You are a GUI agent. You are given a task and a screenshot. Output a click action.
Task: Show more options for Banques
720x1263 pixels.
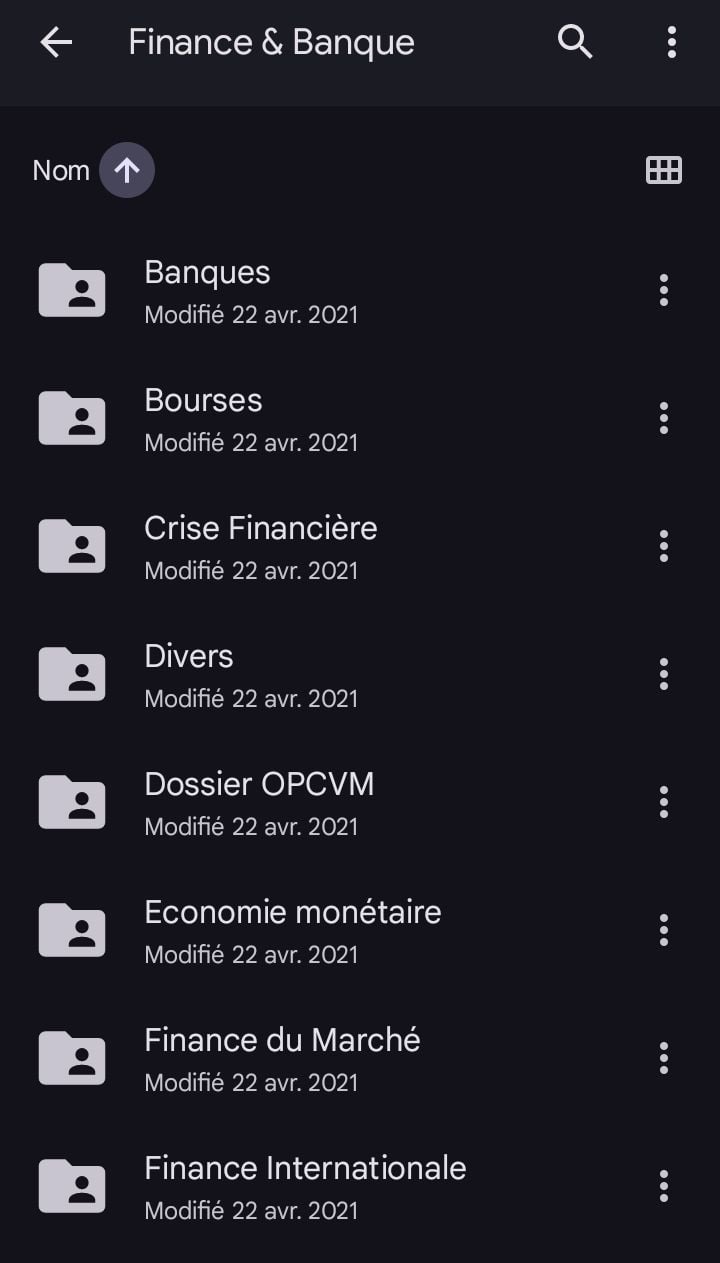(x=663, y=290)
